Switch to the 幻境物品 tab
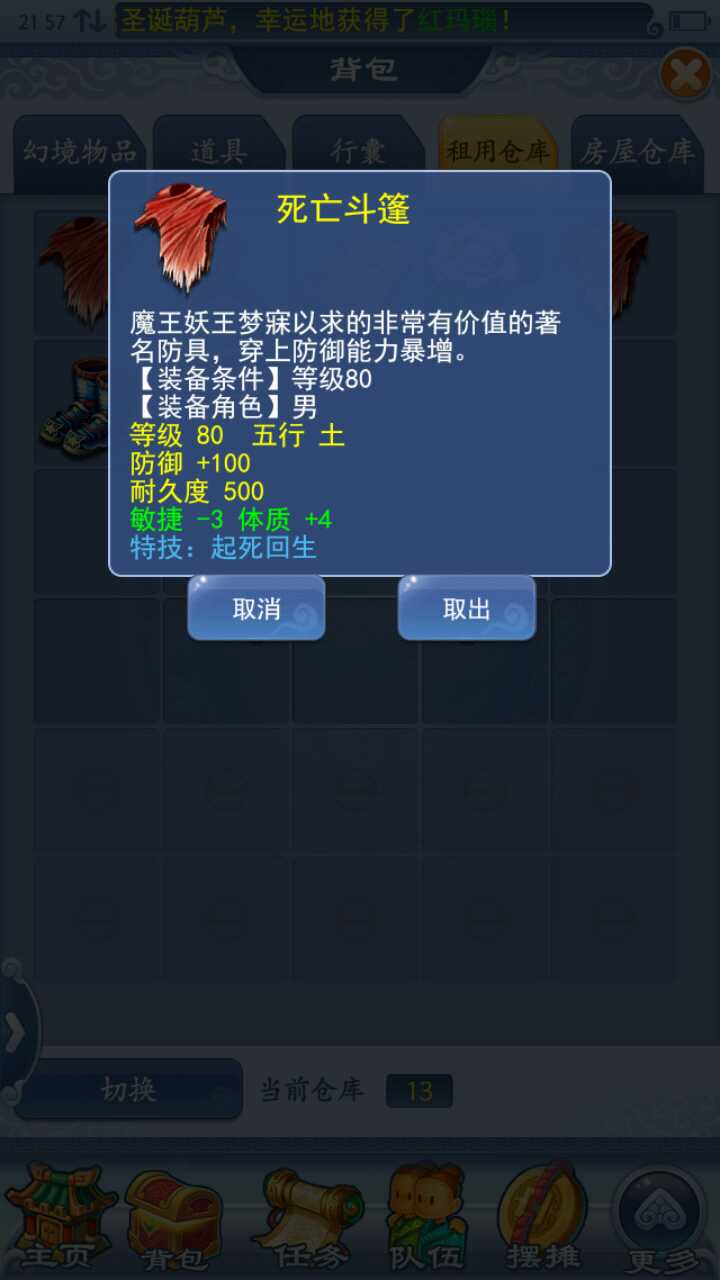This screenshot has width=720, height=1280. [80, 152]
